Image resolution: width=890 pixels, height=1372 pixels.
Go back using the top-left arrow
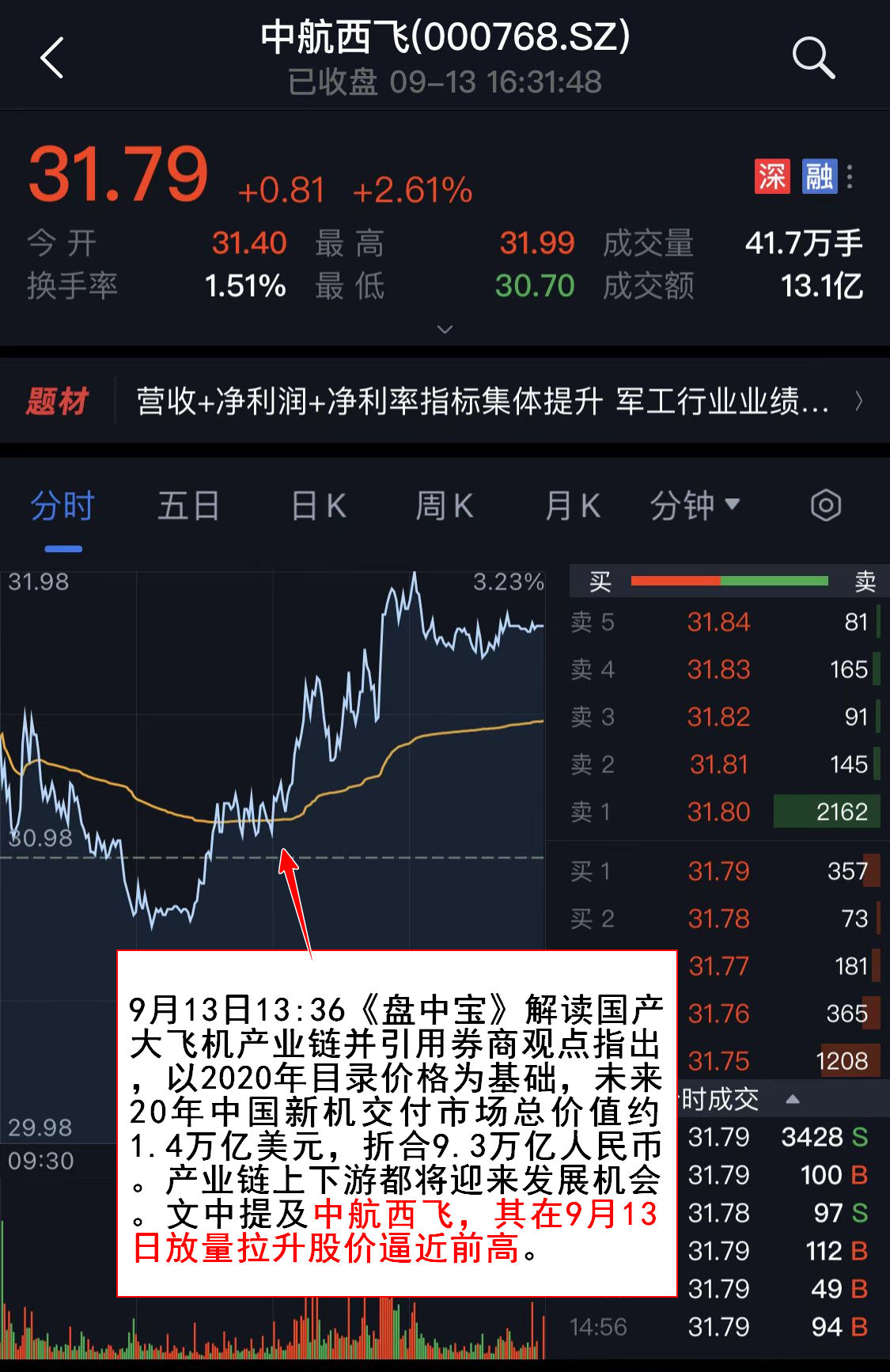pyautogui.click(x=52, y=59)
